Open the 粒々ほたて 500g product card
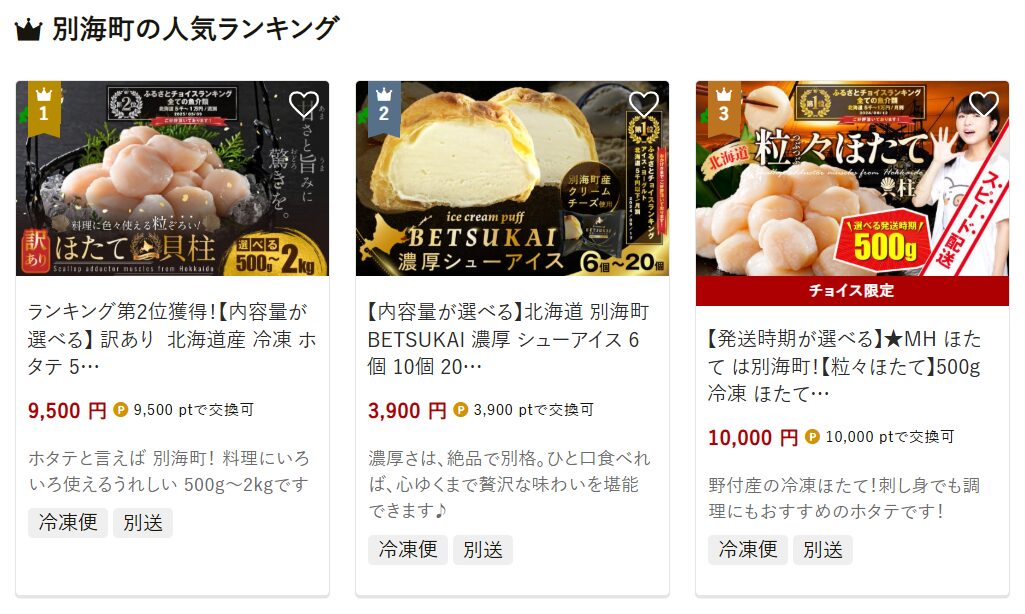 click(x=852, y=365)
